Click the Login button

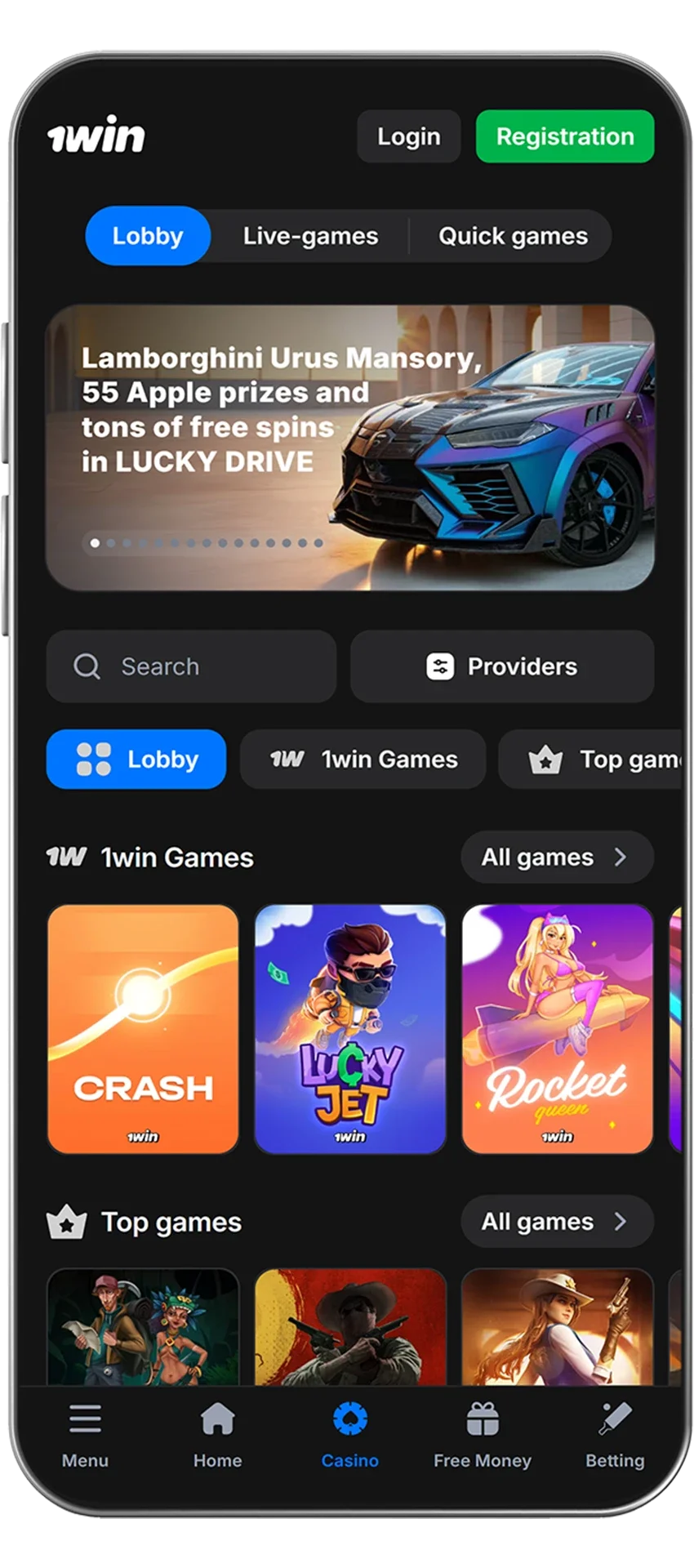coord(407,136)
